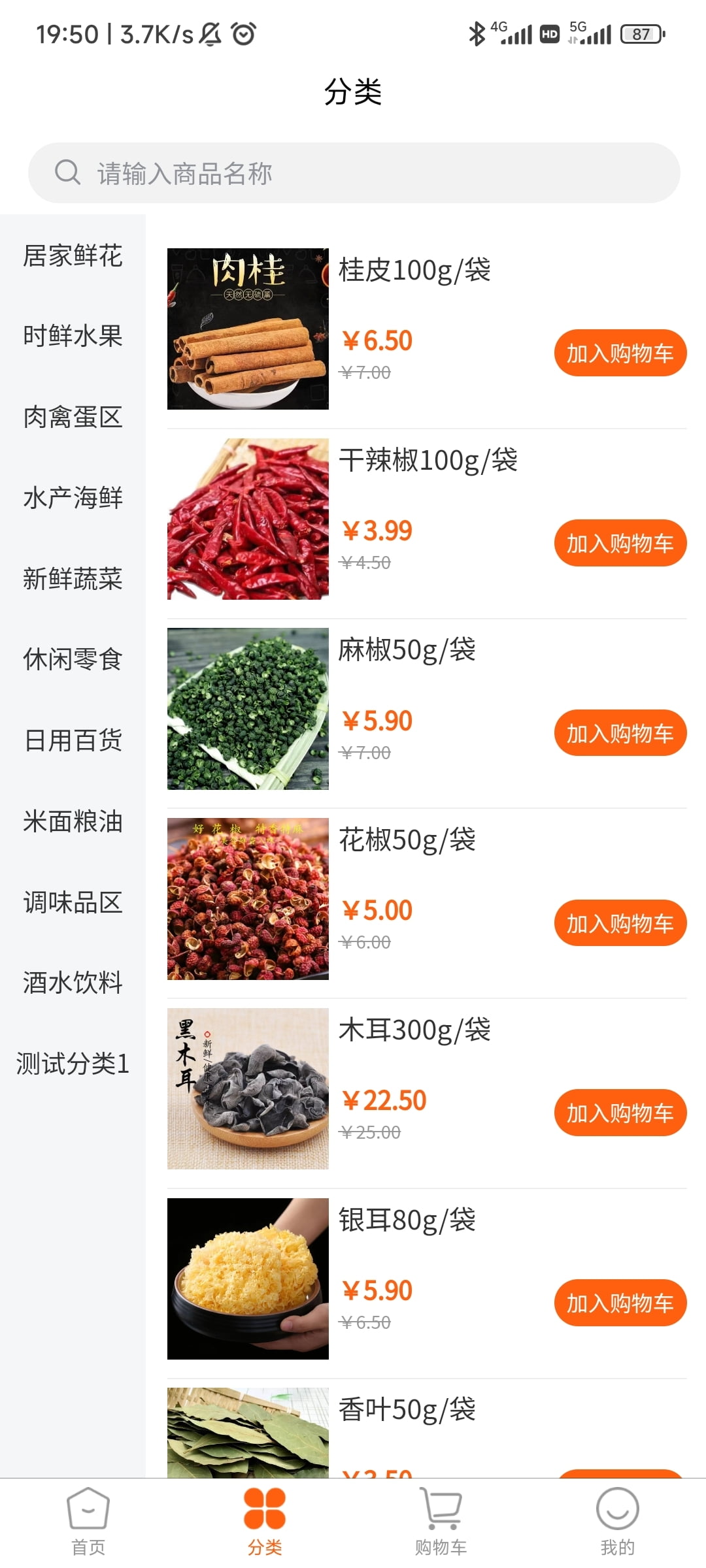Switch to 休闲零食 category
The width and height of the screenshot is (706, 1568).
[73, 659]
